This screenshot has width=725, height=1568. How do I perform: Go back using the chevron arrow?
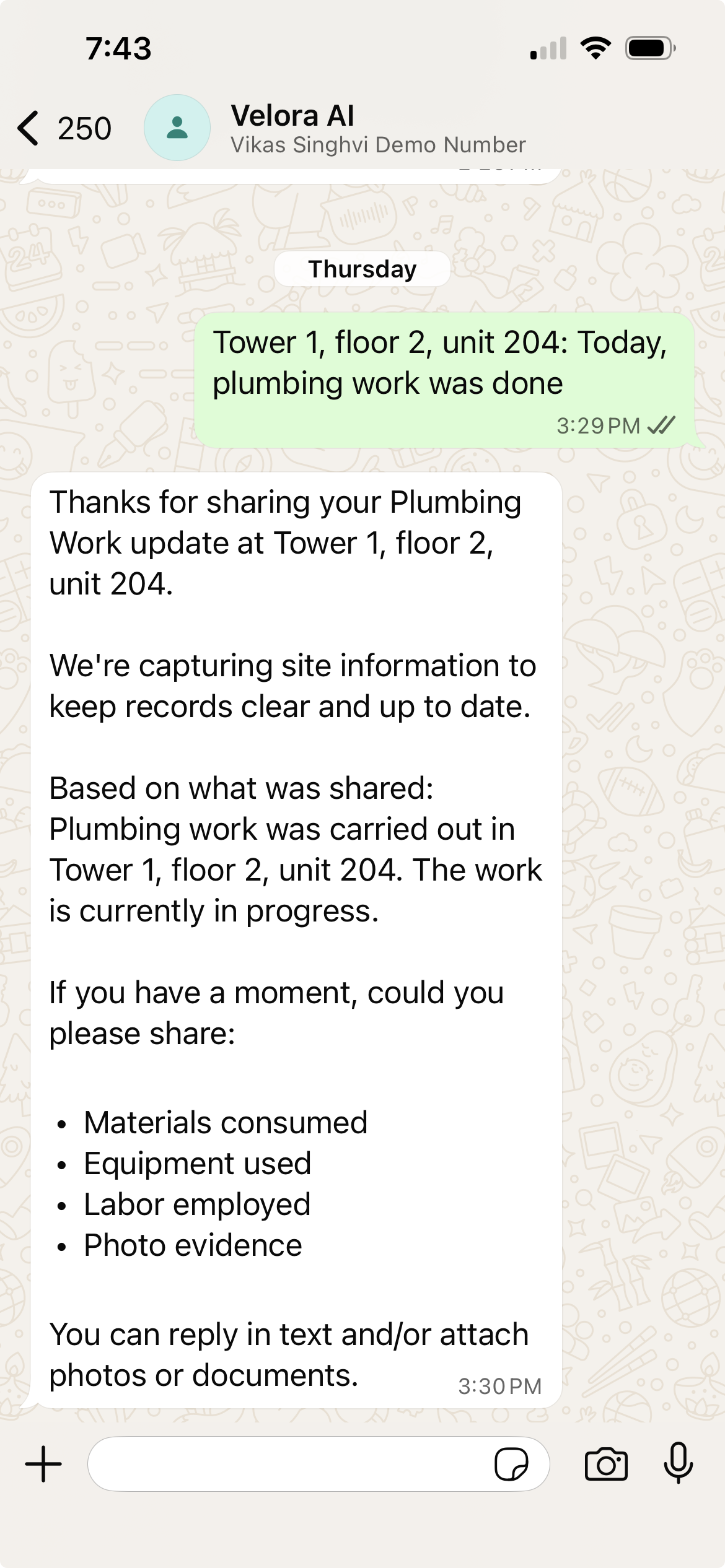29,127
